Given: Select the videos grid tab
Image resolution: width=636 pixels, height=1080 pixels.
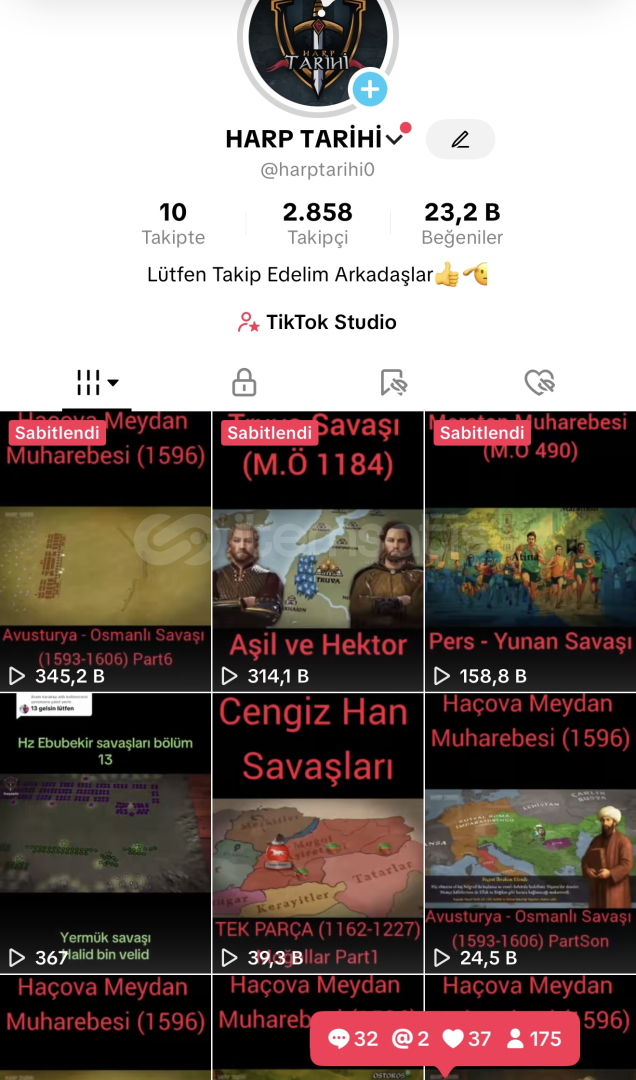Looking at the screenshot, I should [97, 382].
